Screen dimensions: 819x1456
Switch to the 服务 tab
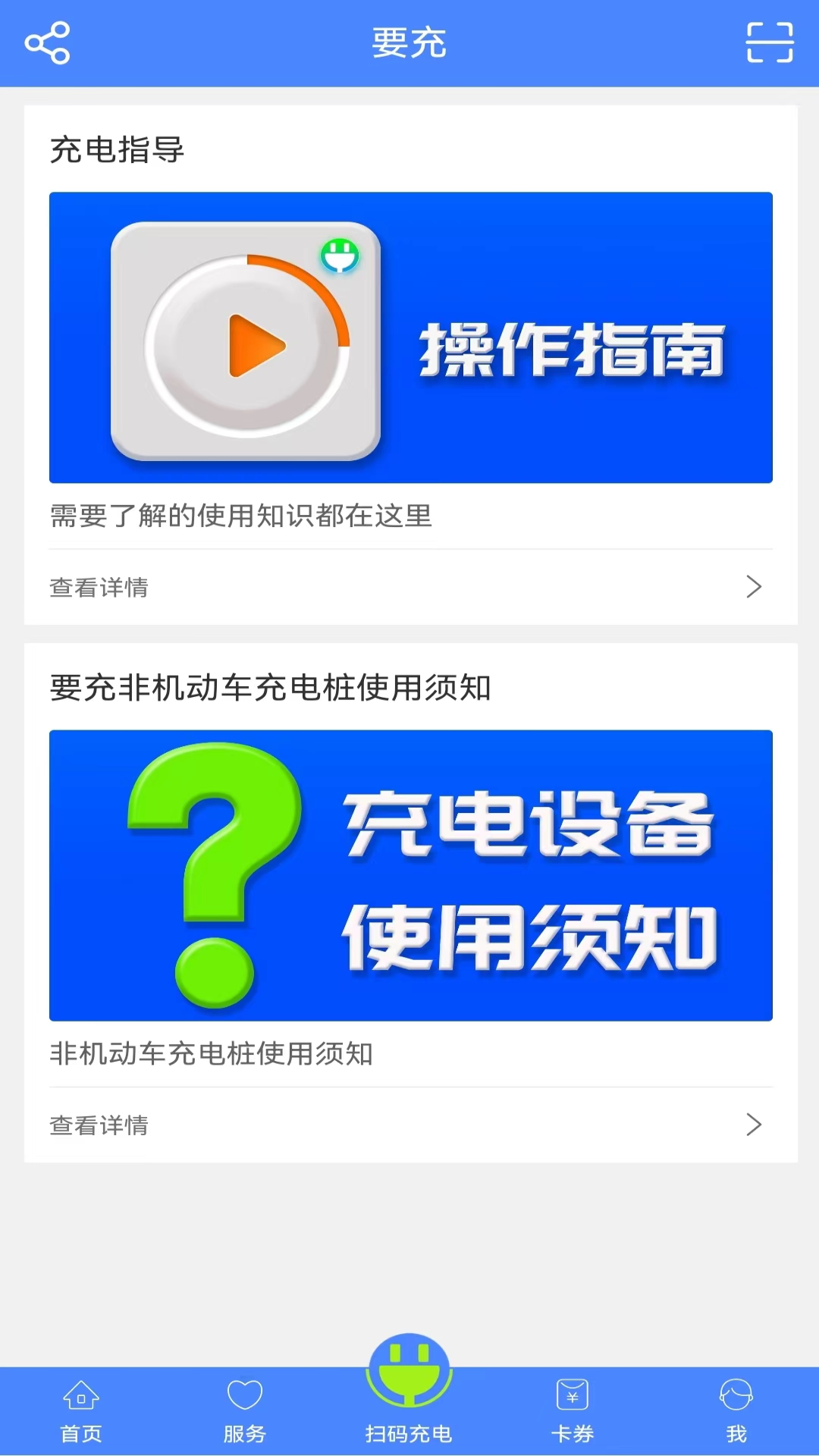click(245, 1411)
